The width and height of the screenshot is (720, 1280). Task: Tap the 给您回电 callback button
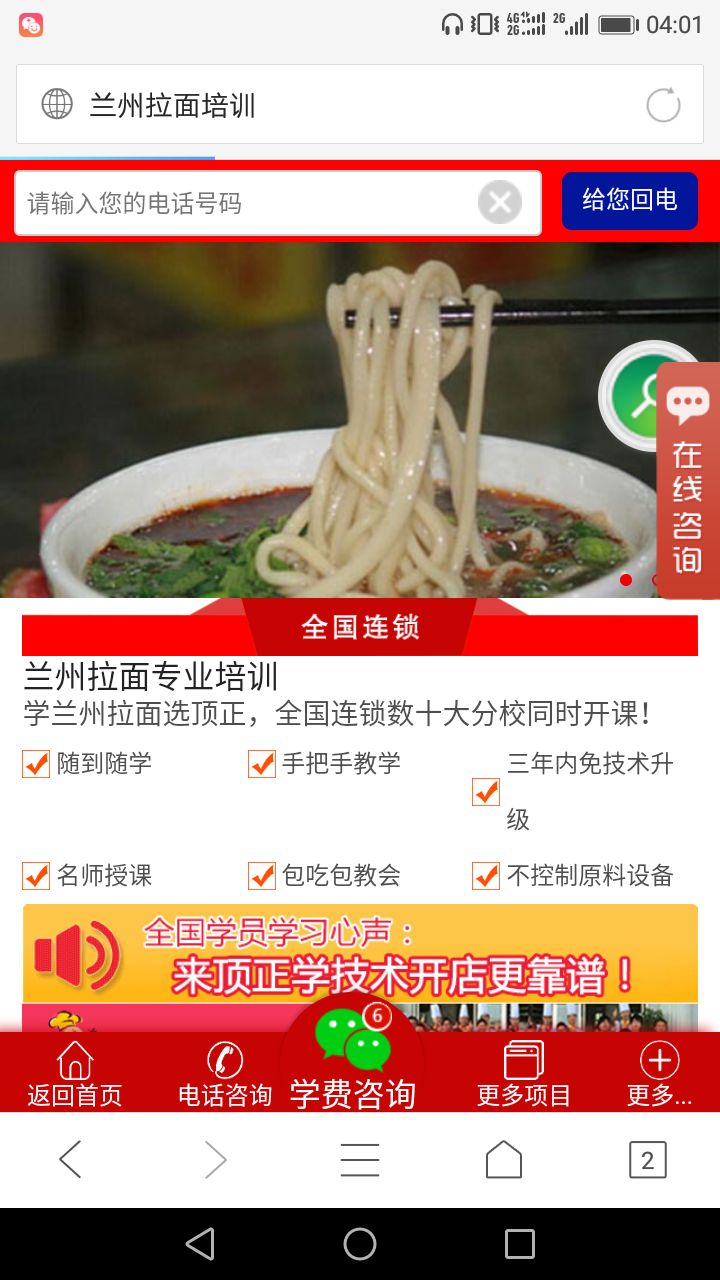pyautogui.click(x=629, y=200)
